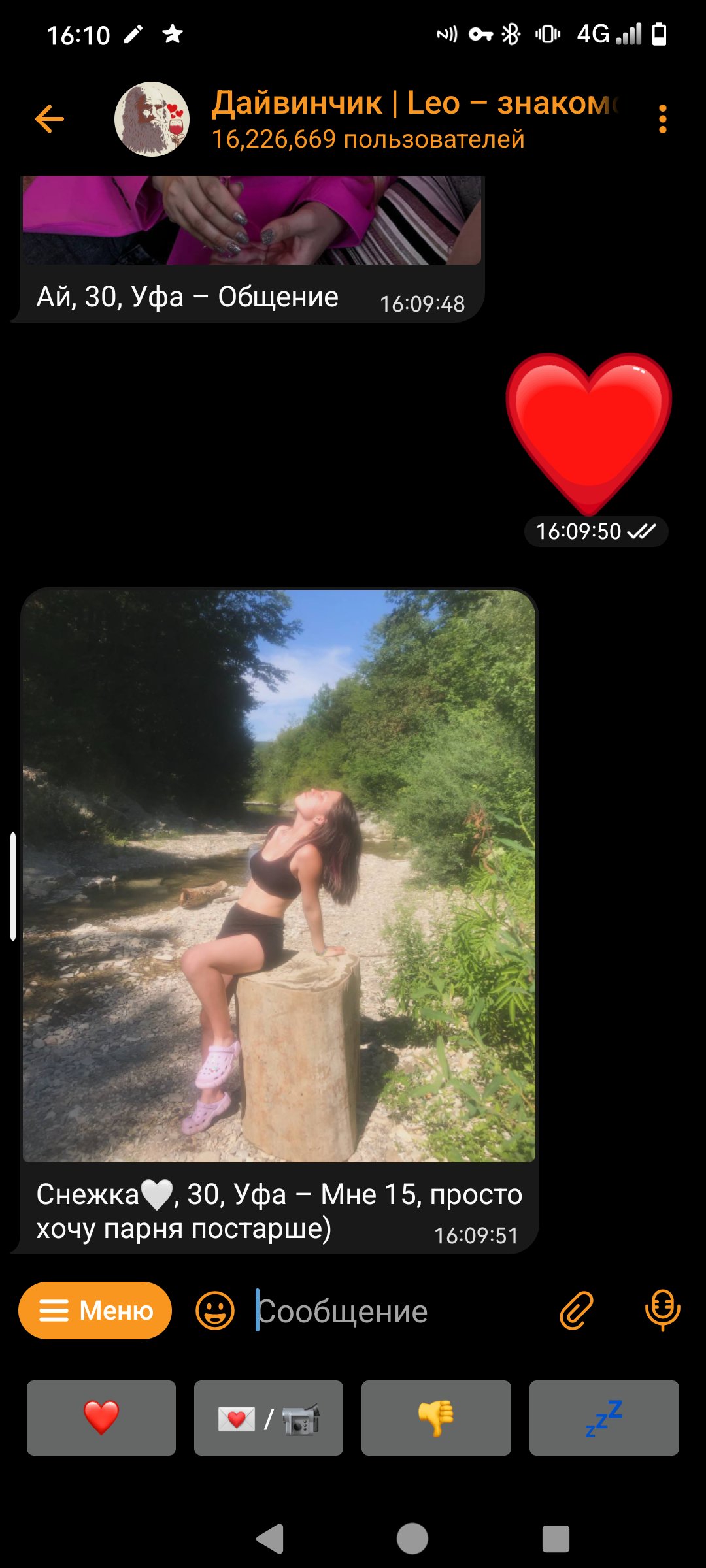
Task: Record a voice message with the microphone
Action: pos(662,1311)
